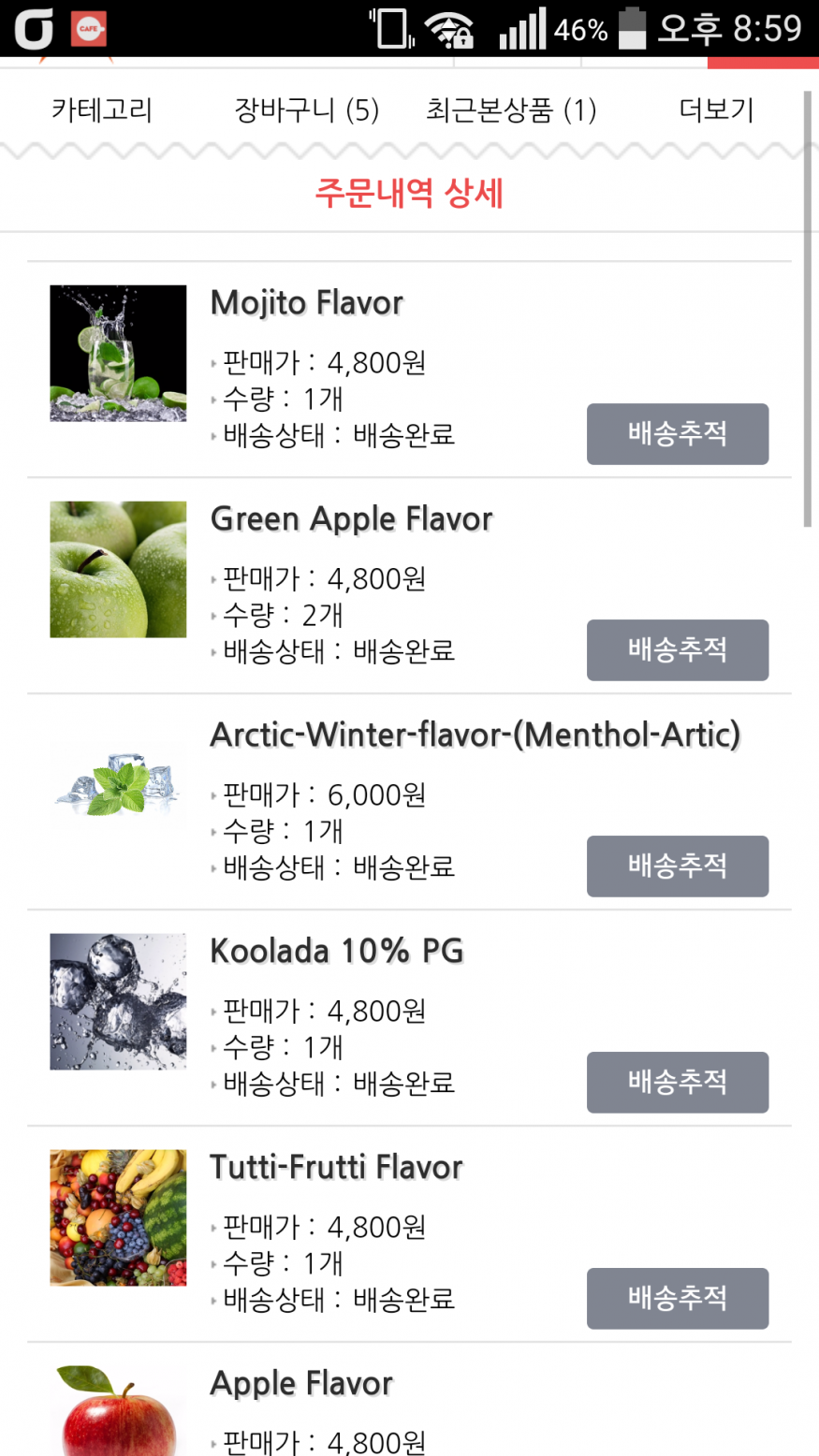
Task: Check 배송추적 for Koolada 10% PG
Action: (678, 1083)
